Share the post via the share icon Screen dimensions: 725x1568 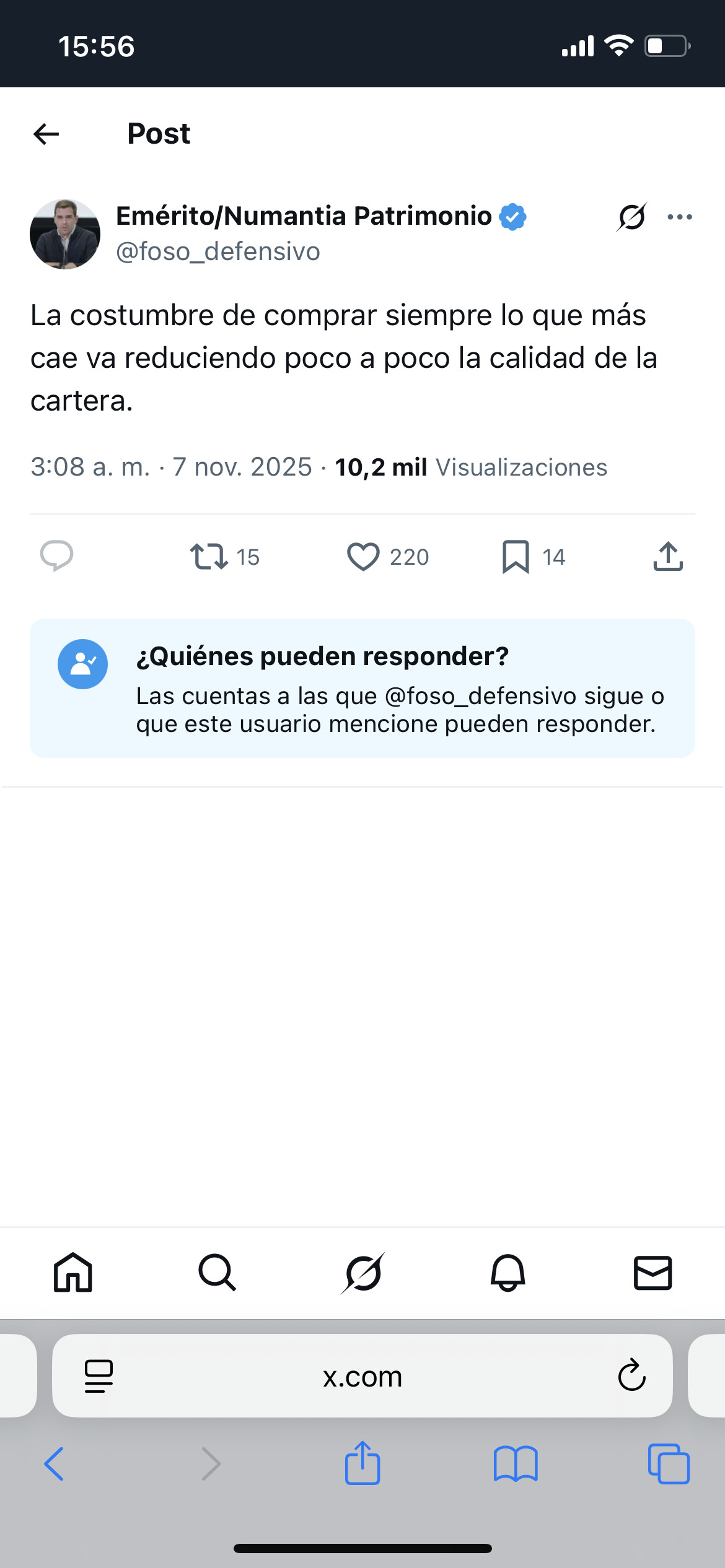[x=668, y=556]
